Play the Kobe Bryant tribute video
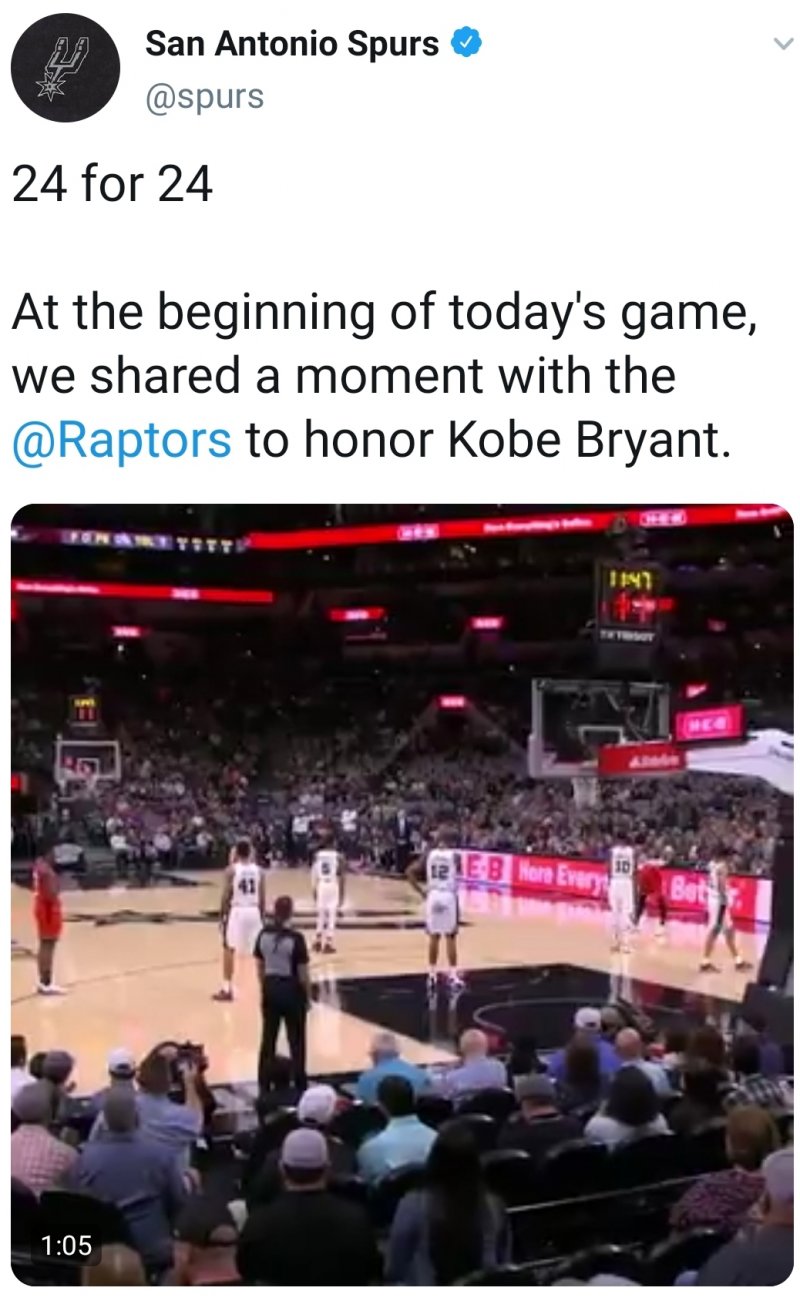 401,895
